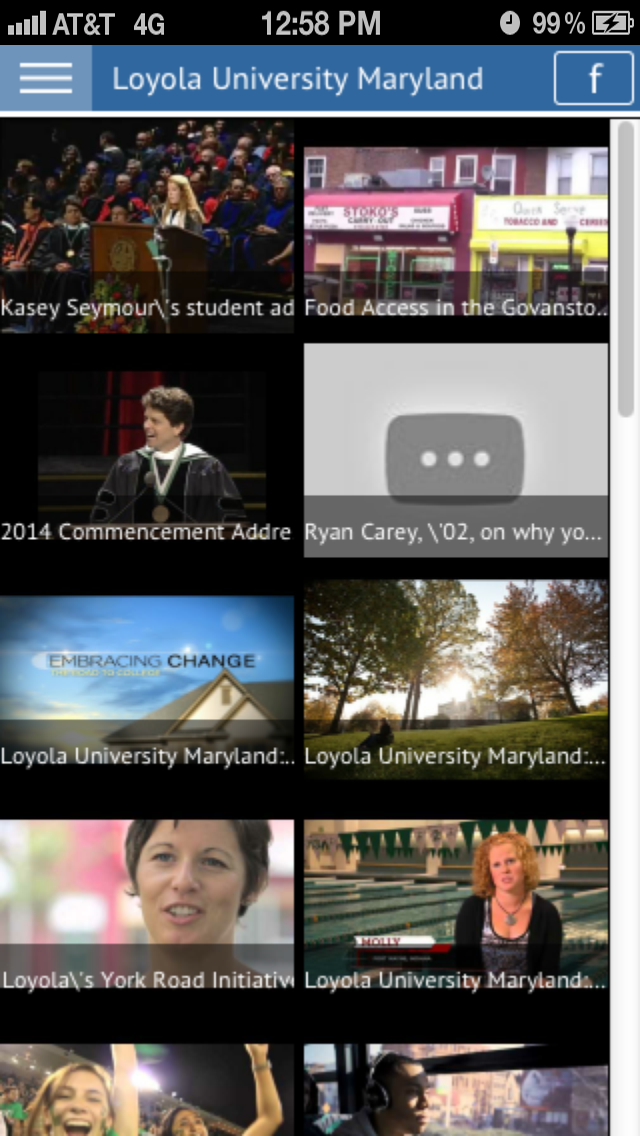Image resolution: width=640 pixels, height=1136 pixels.
Task: Open the video tile with the man in headphones
Action: (x=456, y=1090)
